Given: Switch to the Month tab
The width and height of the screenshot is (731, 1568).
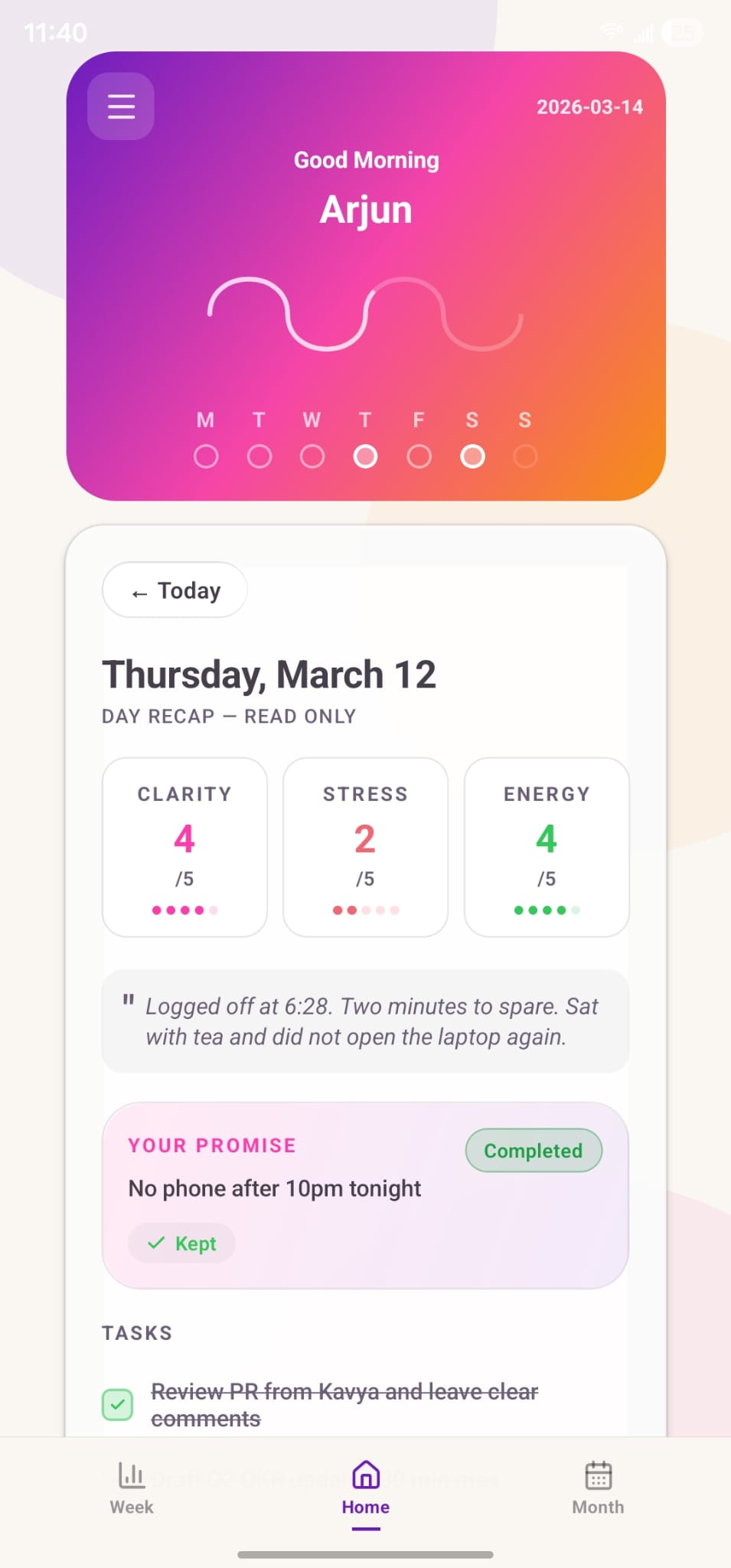Looking at the screenshot, I should tap(597, 1489).
